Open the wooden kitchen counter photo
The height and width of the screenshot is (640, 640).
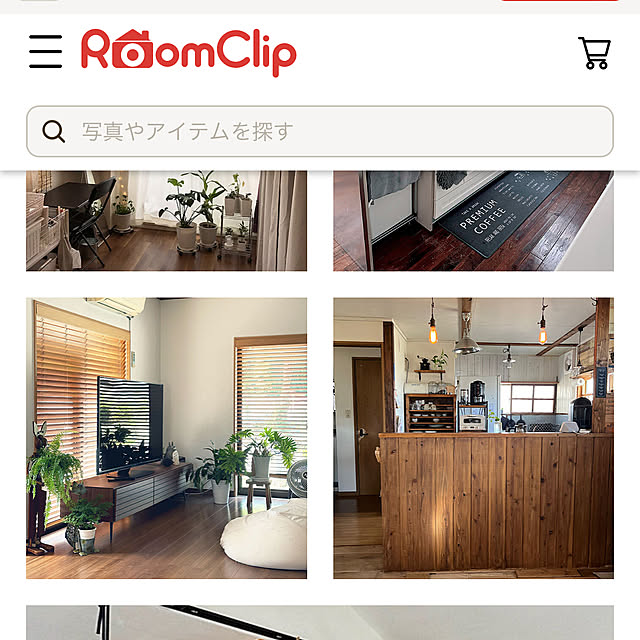point(473,438)
